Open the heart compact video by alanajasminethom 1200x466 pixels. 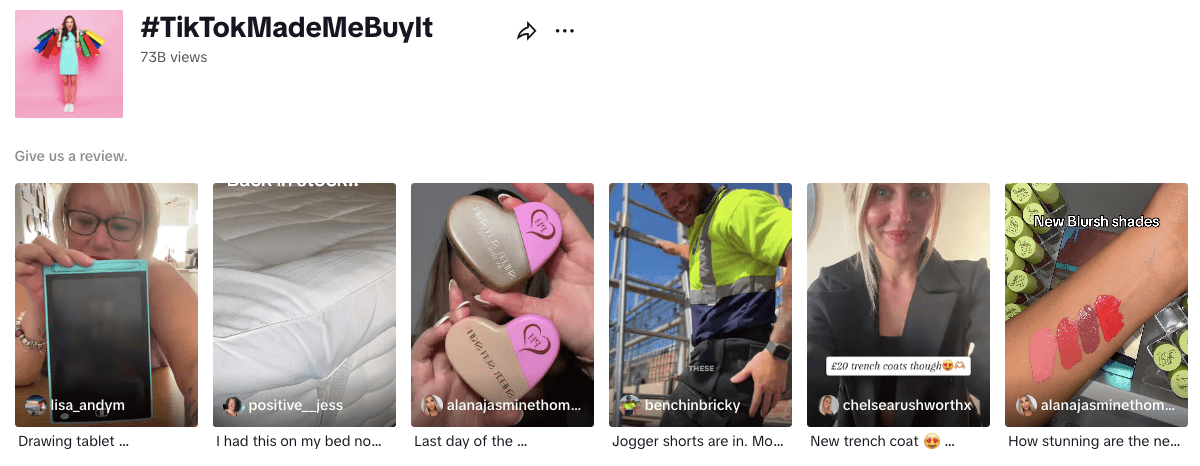pyautogui.click(x=502, y=300)
